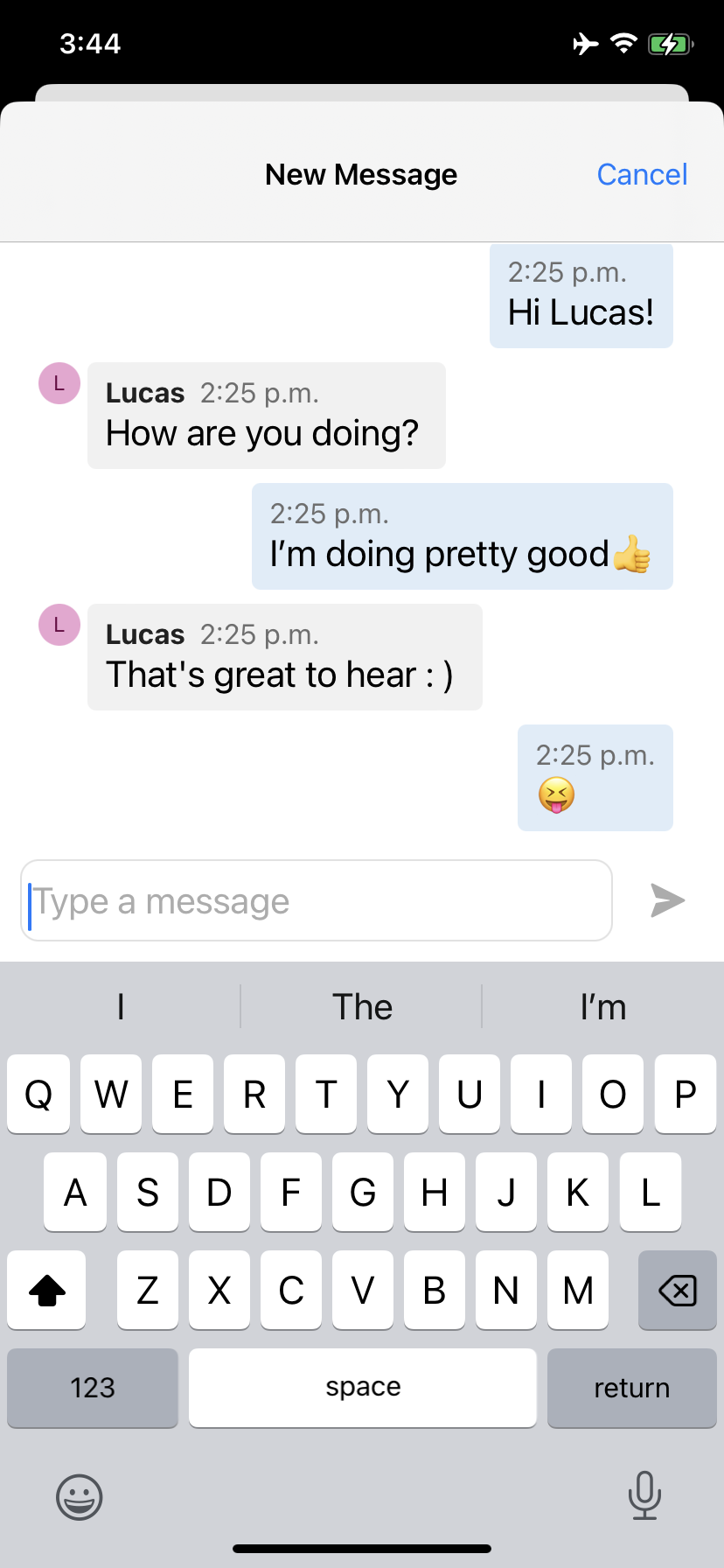Tap the microphone icon for voice input

click(644, 1496)
